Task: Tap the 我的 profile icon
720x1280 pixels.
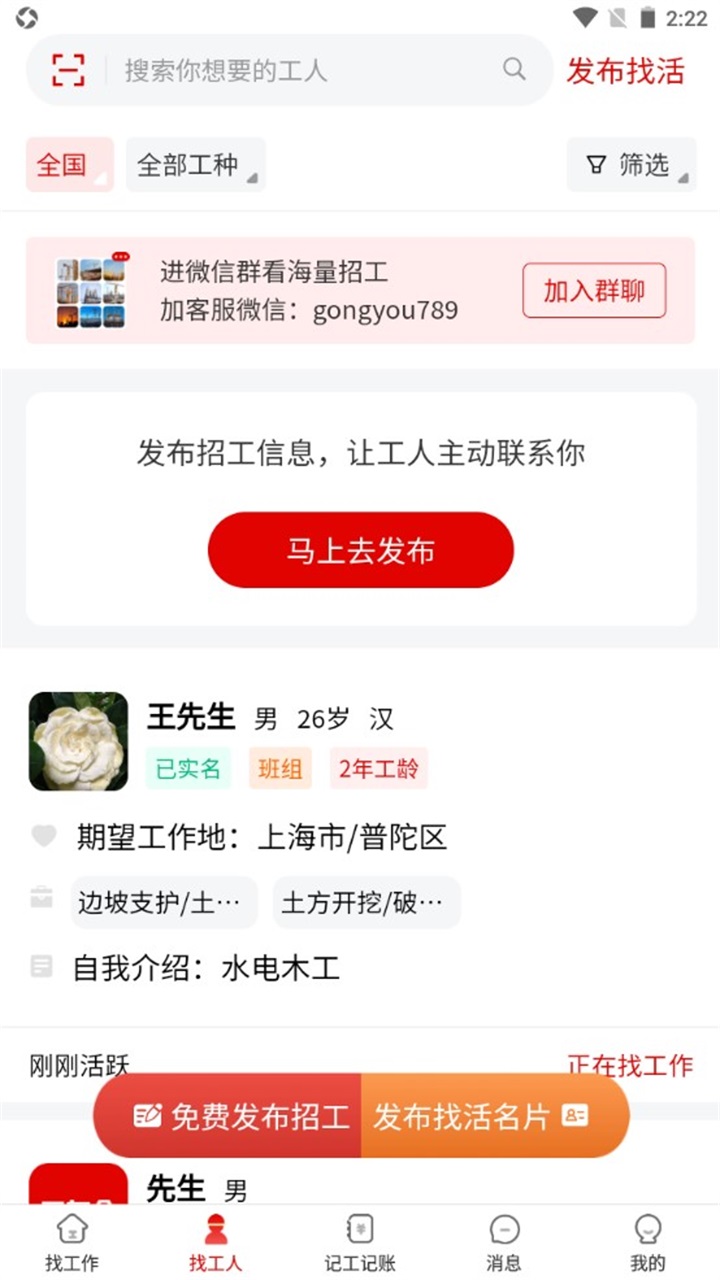Action: (648, 1231)
